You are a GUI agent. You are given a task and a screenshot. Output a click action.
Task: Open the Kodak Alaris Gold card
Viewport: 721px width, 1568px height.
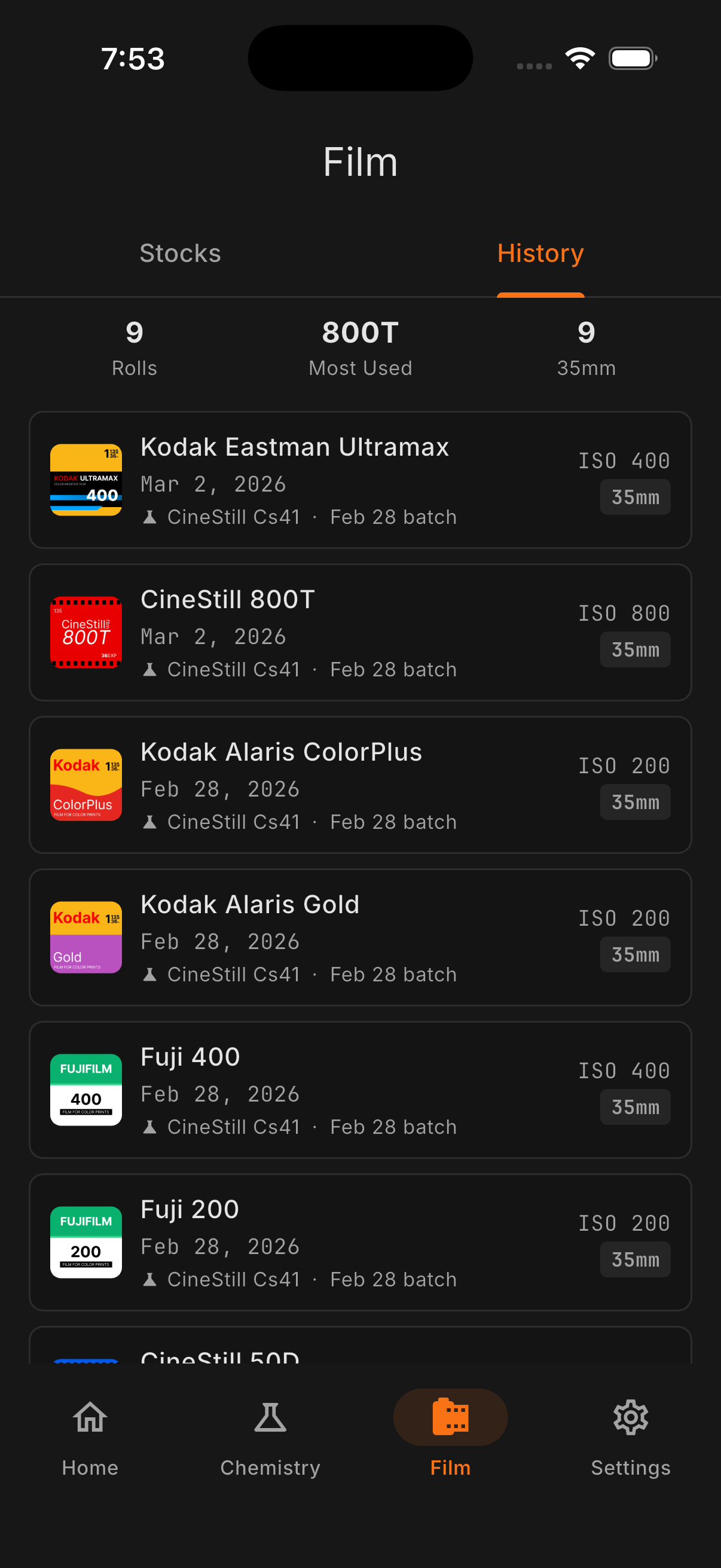(x=360, y=938)
